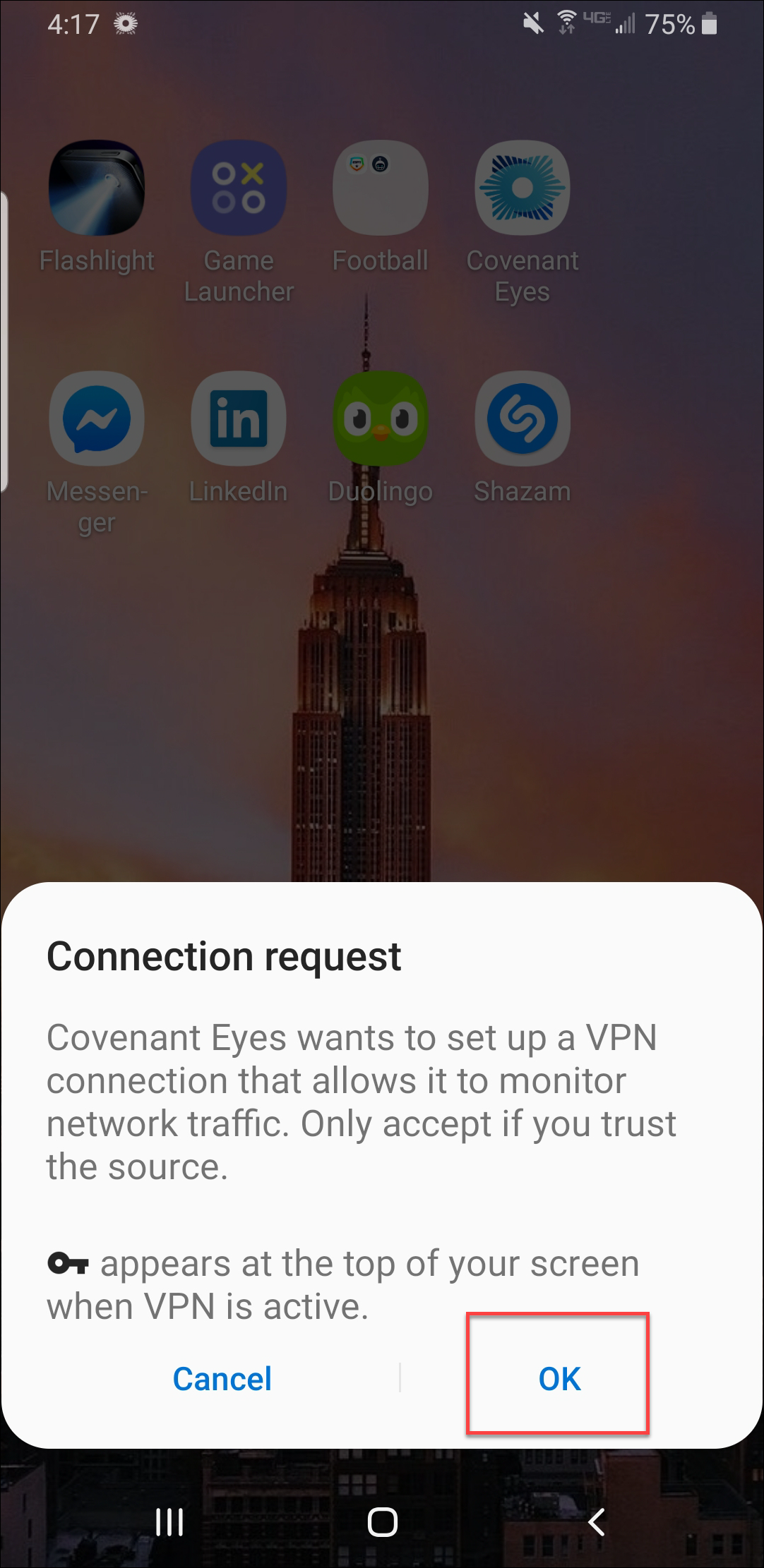The height and width of the screenshot is (1568, 764).
Task: Confirm the VPN connection with OK
Action: pyautogui.click(x=559, y=1378)
